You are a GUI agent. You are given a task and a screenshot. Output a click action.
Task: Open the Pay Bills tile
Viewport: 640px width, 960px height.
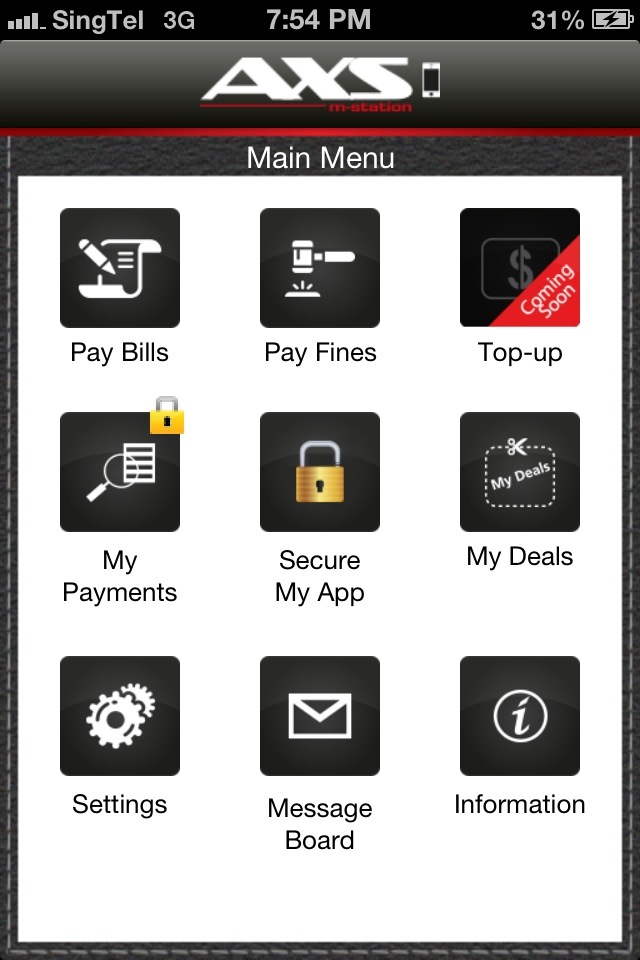pos(120,268)
